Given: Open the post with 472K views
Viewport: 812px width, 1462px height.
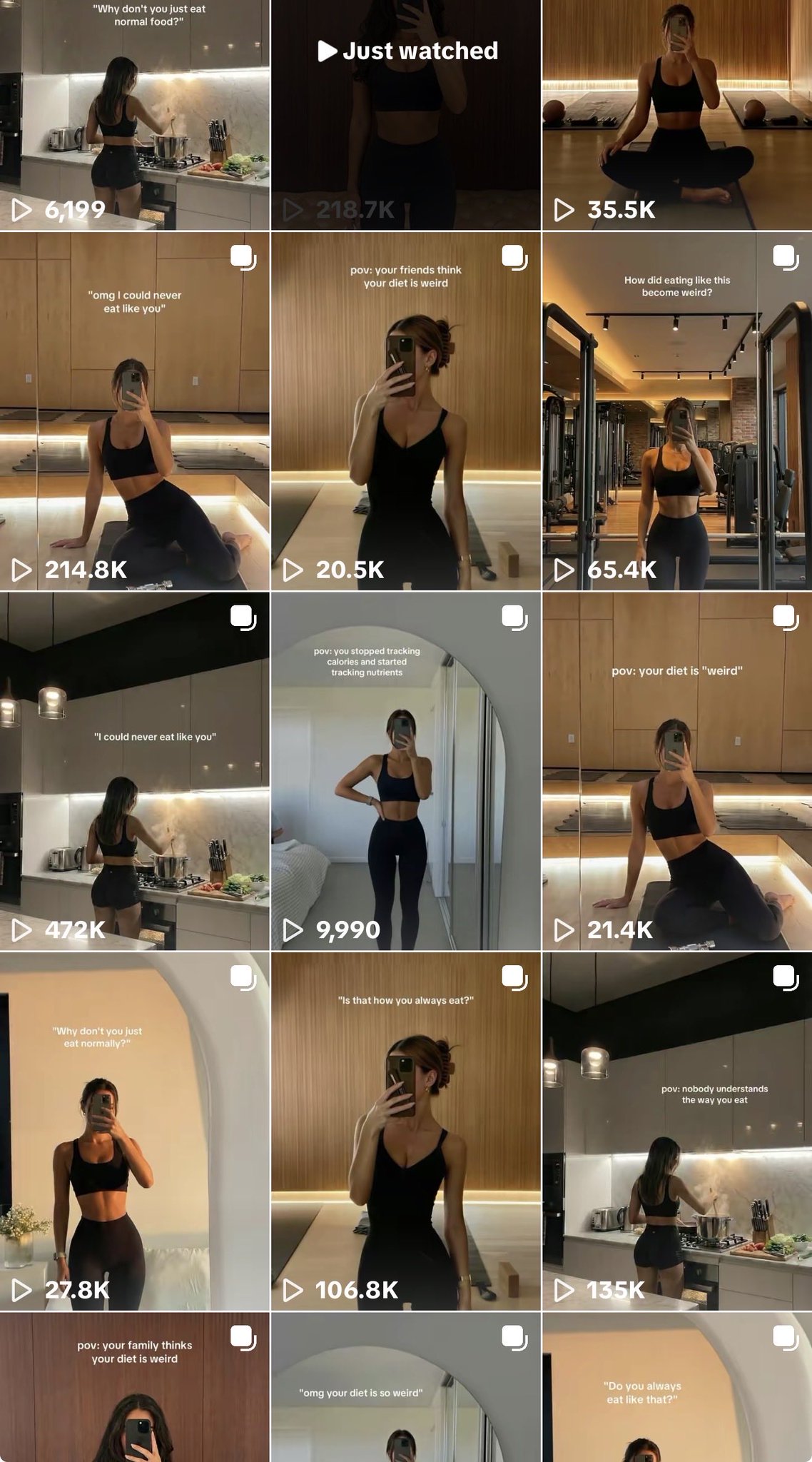Looking at the screenshot, I should (134, 772).
